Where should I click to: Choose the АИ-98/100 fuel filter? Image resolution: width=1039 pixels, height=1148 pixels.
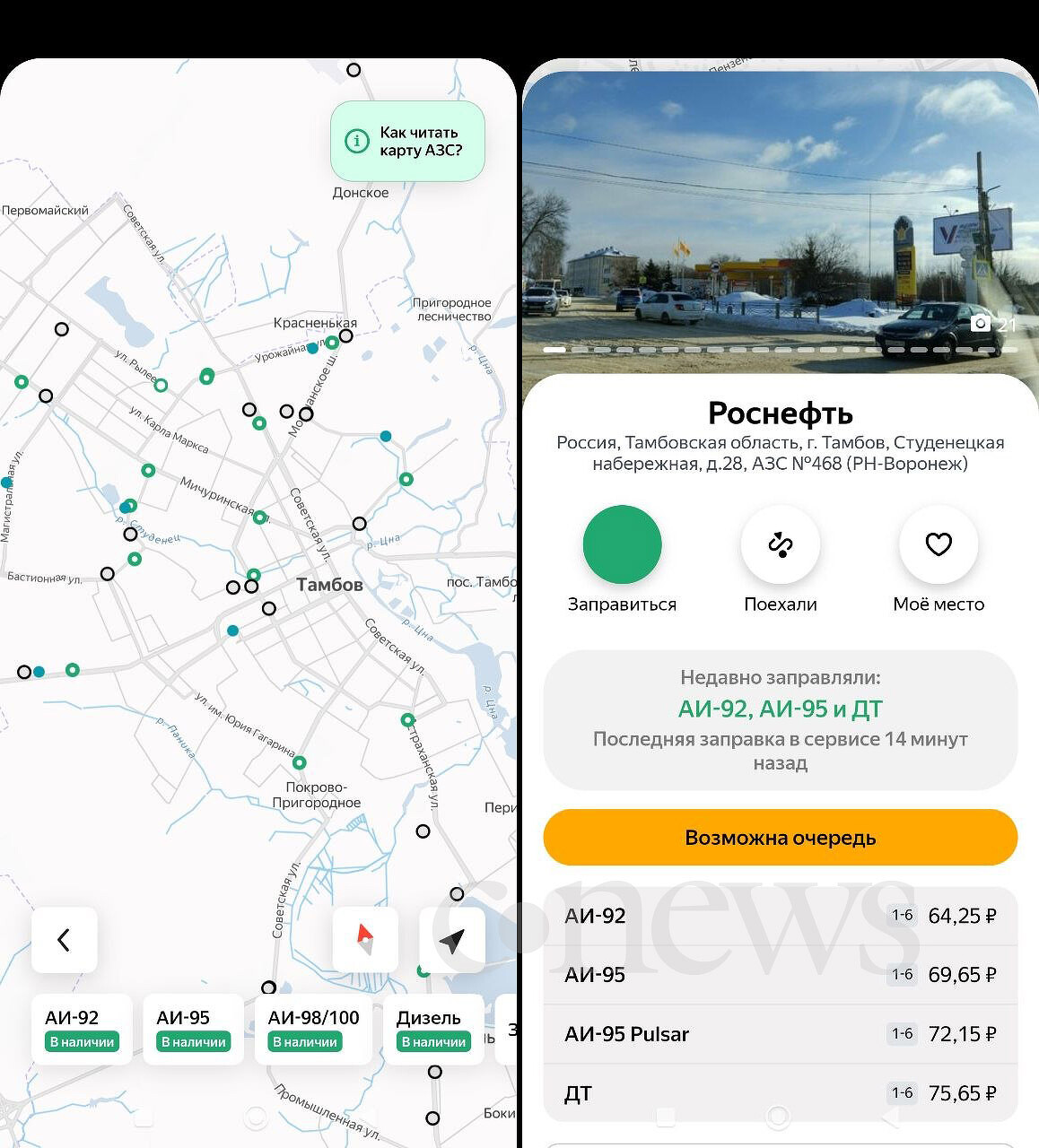pos(313,1029)
